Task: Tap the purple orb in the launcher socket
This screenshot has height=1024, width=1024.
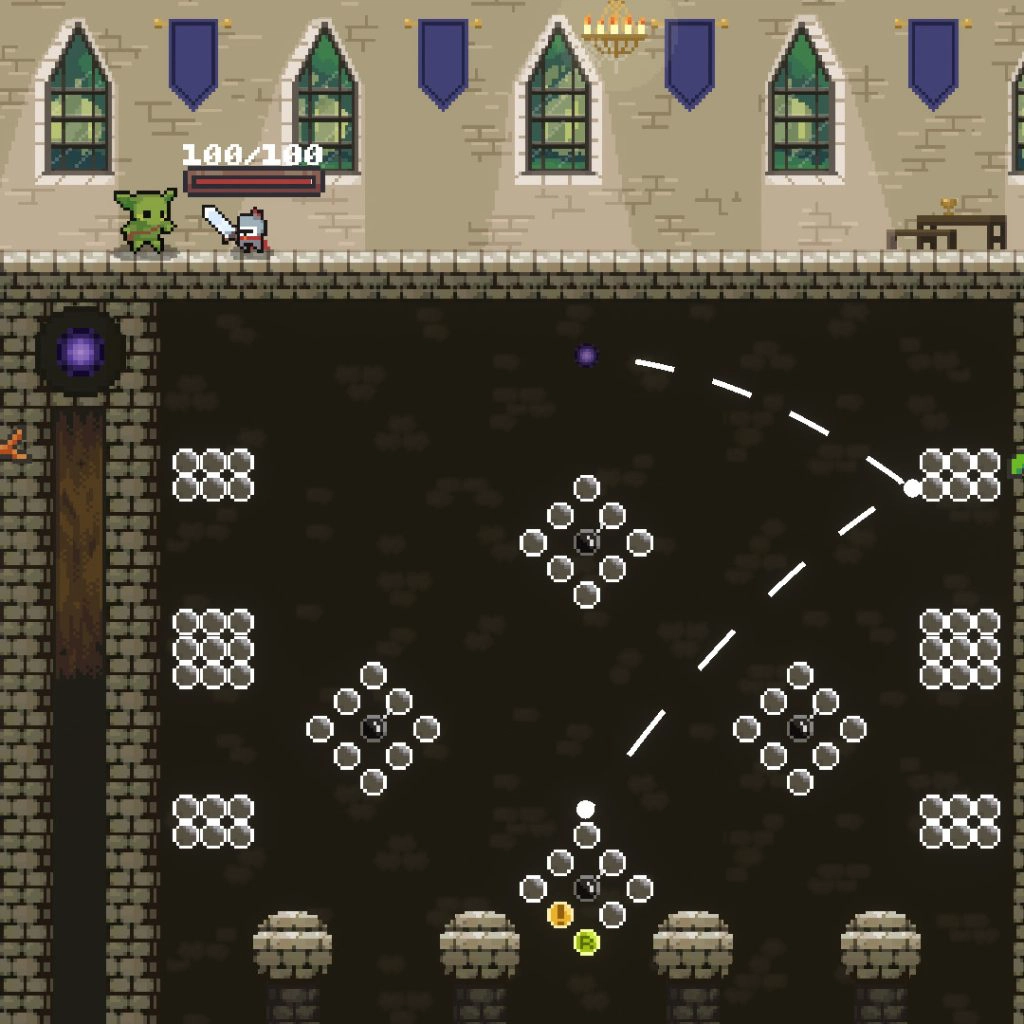Action: (81, 351)
